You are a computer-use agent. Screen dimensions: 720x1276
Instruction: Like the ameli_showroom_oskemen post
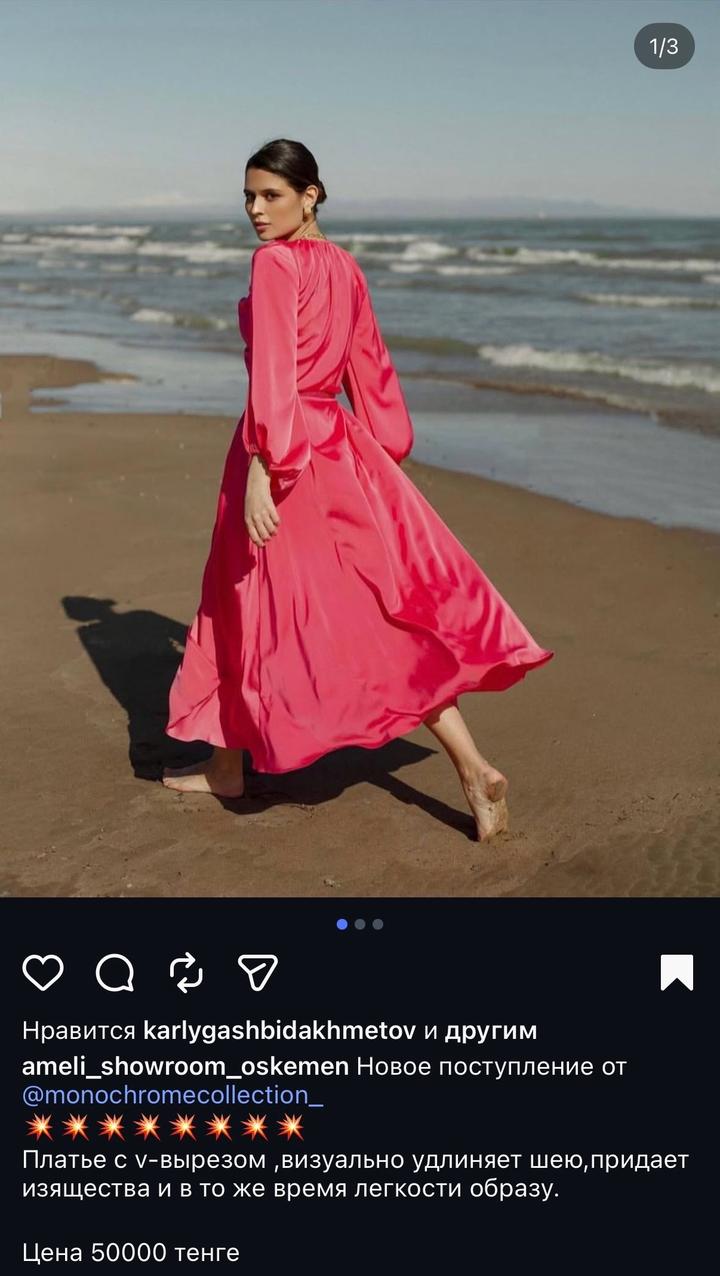pos(43,972)
